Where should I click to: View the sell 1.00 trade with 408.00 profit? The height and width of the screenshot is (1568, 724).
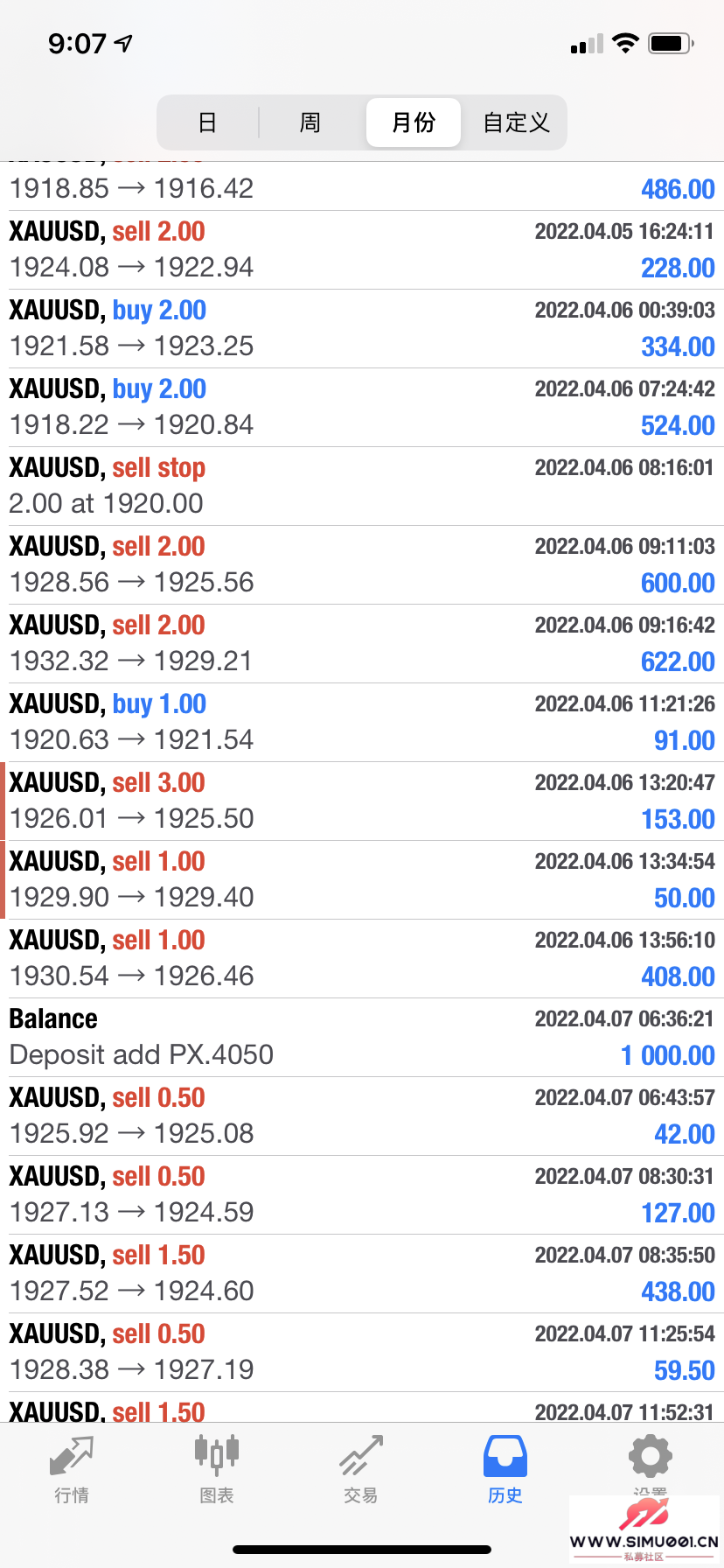click(x=362, y=958)
